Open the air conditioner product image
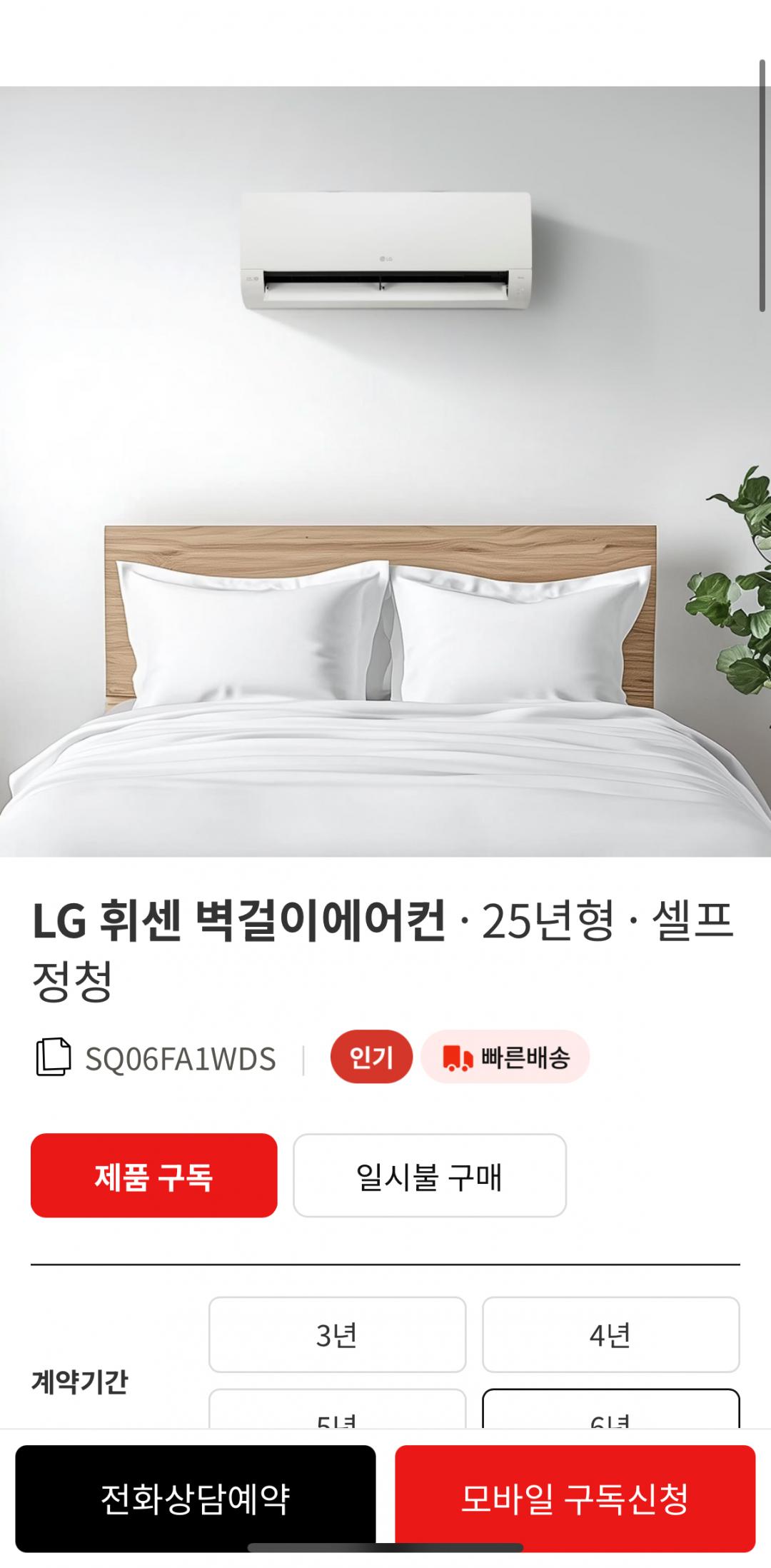Image resolution: width=771 pixels, height=1568 pixels. click(385, 471)
